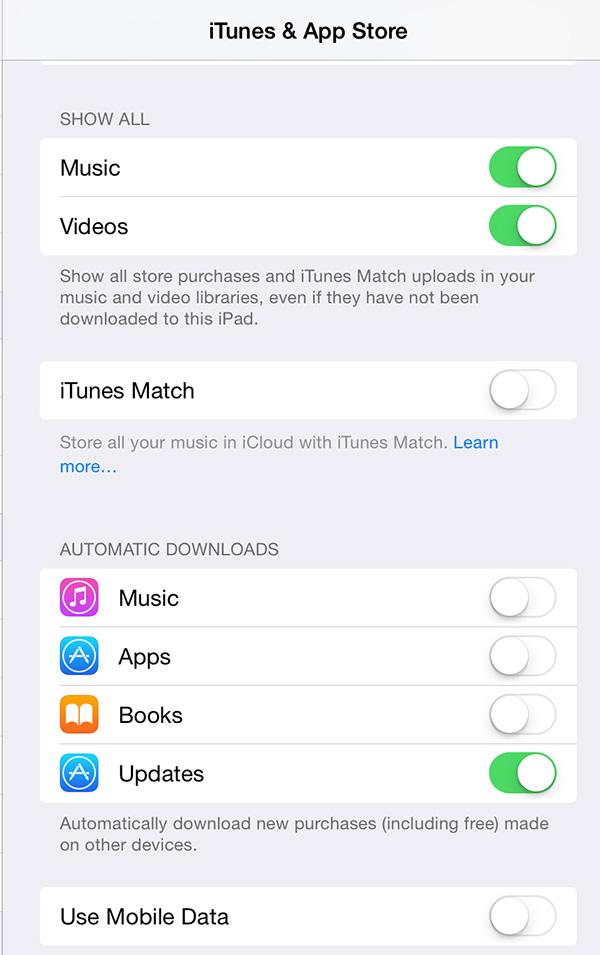Screen dimensions: 600x955
Task: Enable iTunes Match
Action: click(x=522, y=390)
